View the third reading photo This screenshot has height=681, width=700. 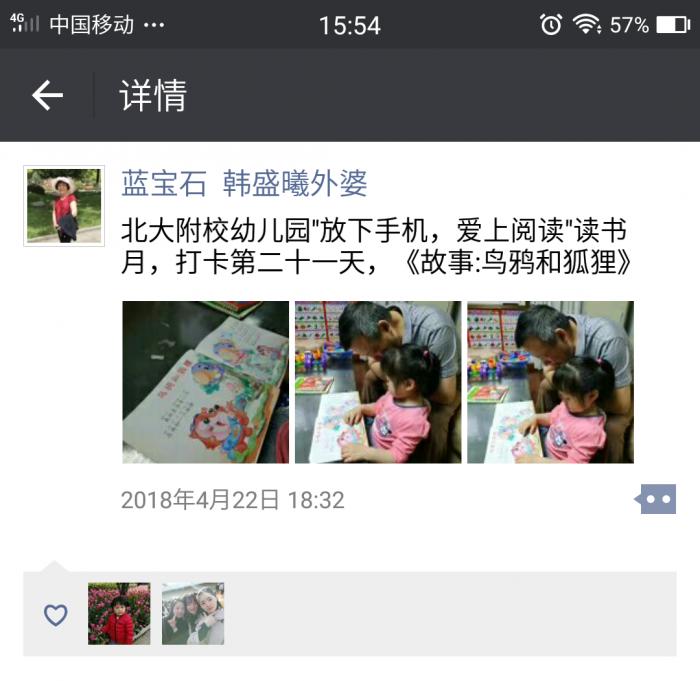(x=550, y=382)
